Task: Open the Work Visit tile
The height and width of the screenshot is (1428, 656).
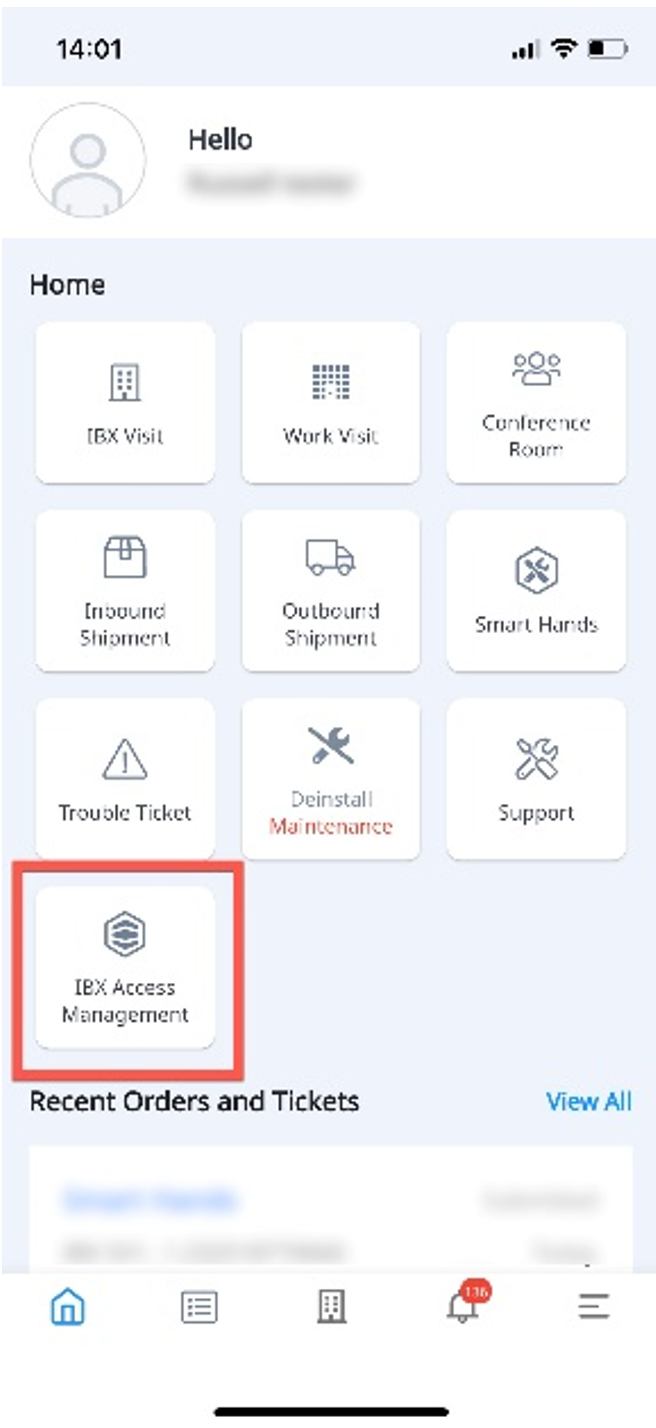Action: coord(331,402)
